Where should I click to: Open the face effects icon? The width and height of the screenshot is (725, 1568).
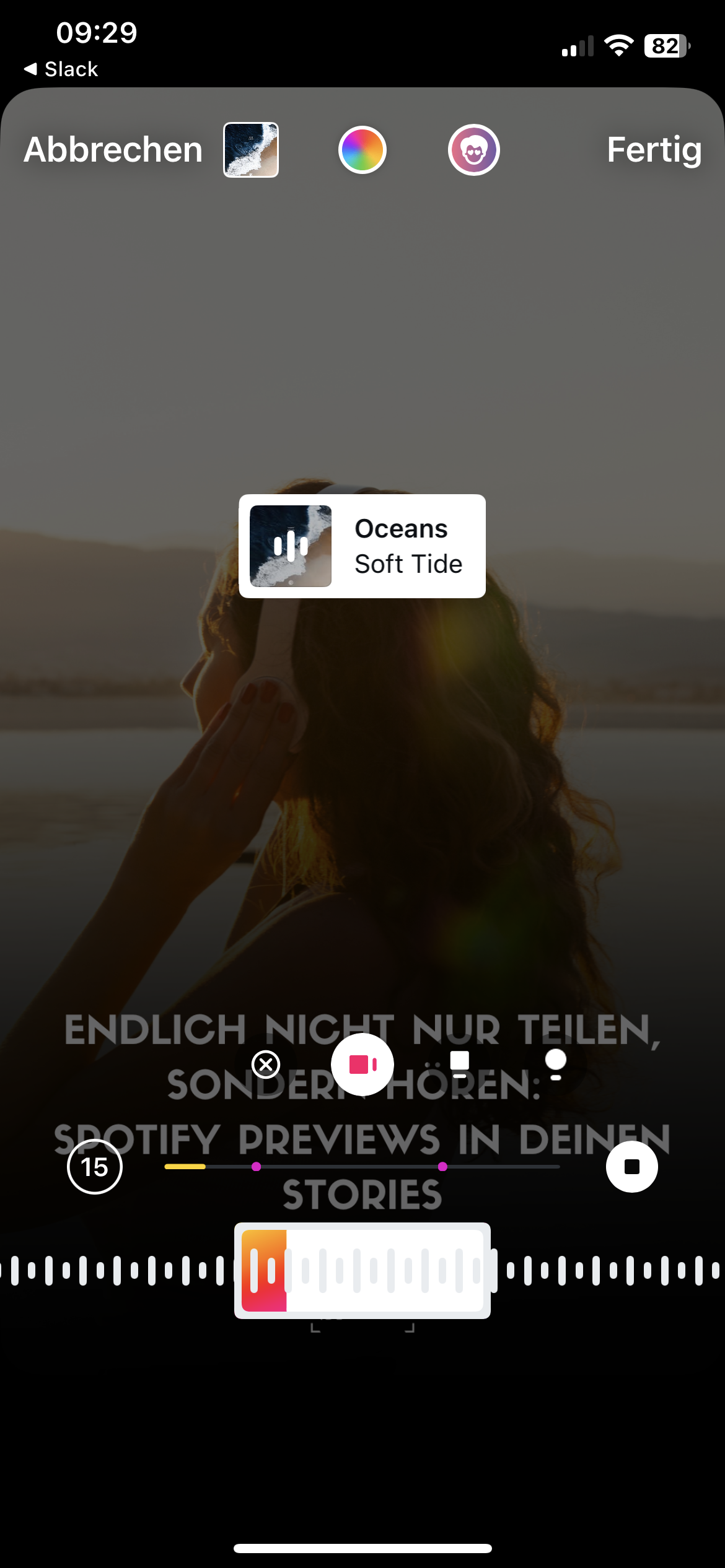473,150
